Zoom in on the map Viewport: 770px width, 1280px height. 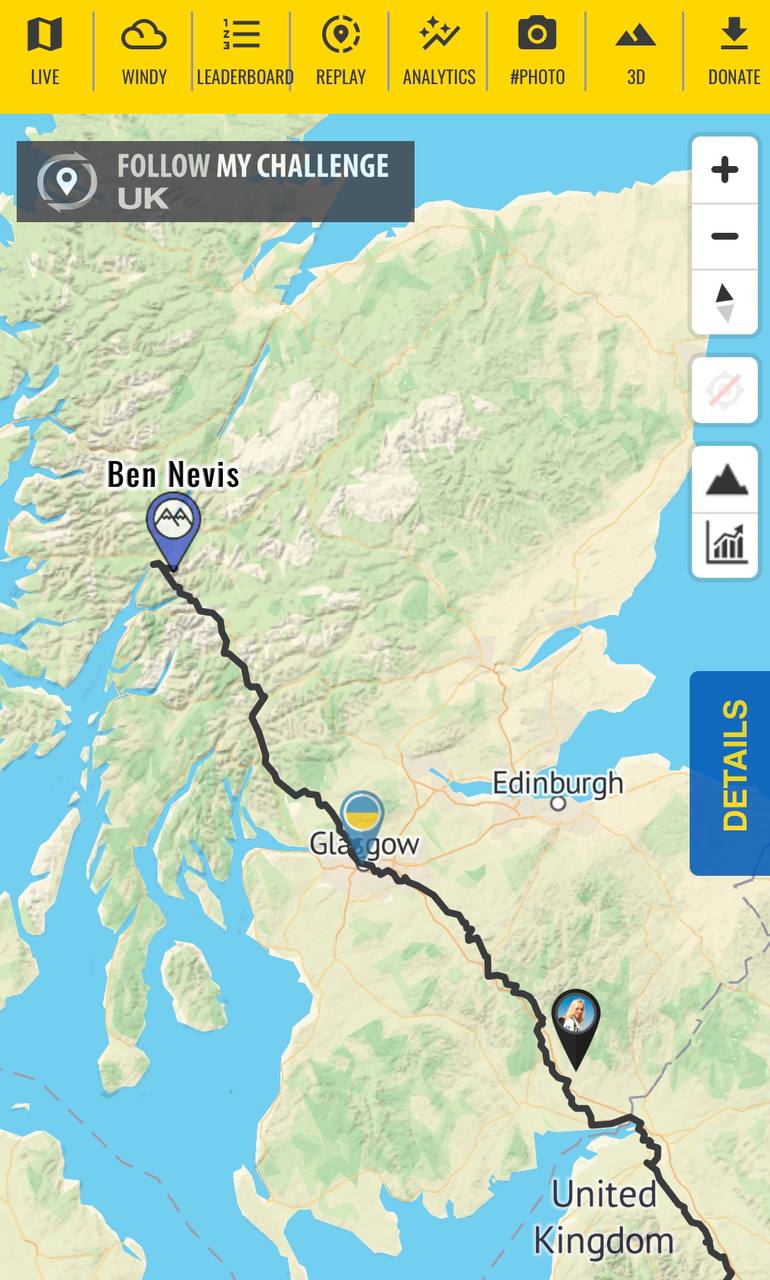tap(725, 170)
